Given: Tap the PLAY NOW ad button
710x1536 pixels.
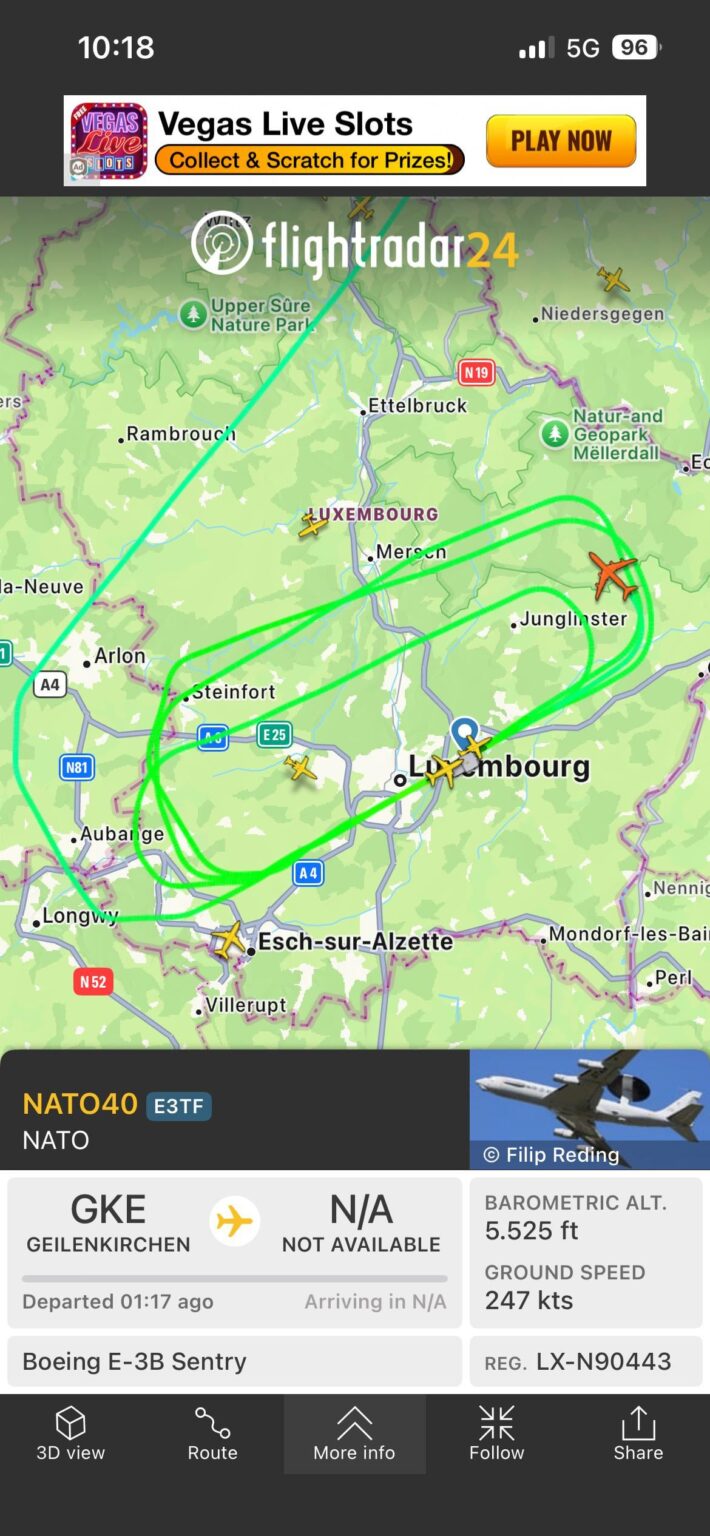Looking at the screenshot, I should [560, 141].
